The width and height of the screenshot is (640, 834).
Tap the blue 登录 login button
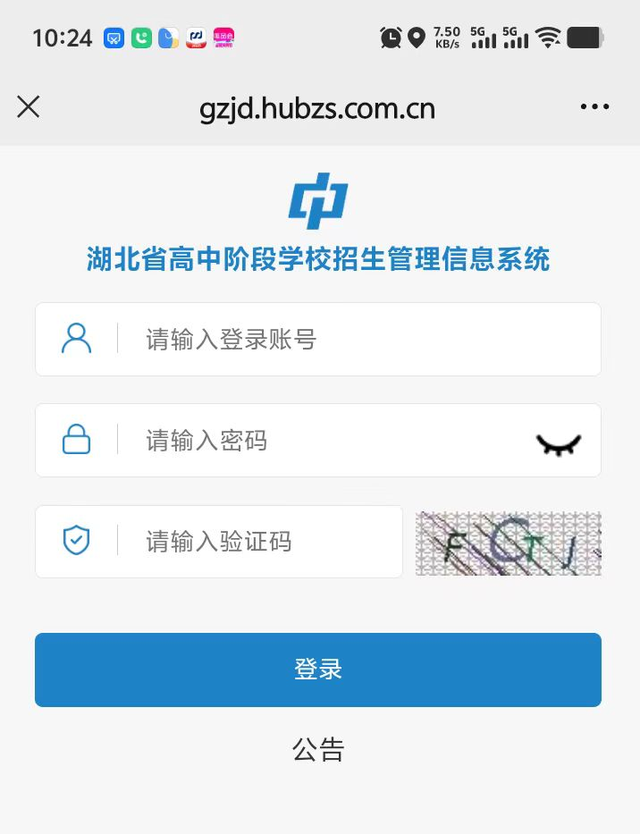click(318, 670)
